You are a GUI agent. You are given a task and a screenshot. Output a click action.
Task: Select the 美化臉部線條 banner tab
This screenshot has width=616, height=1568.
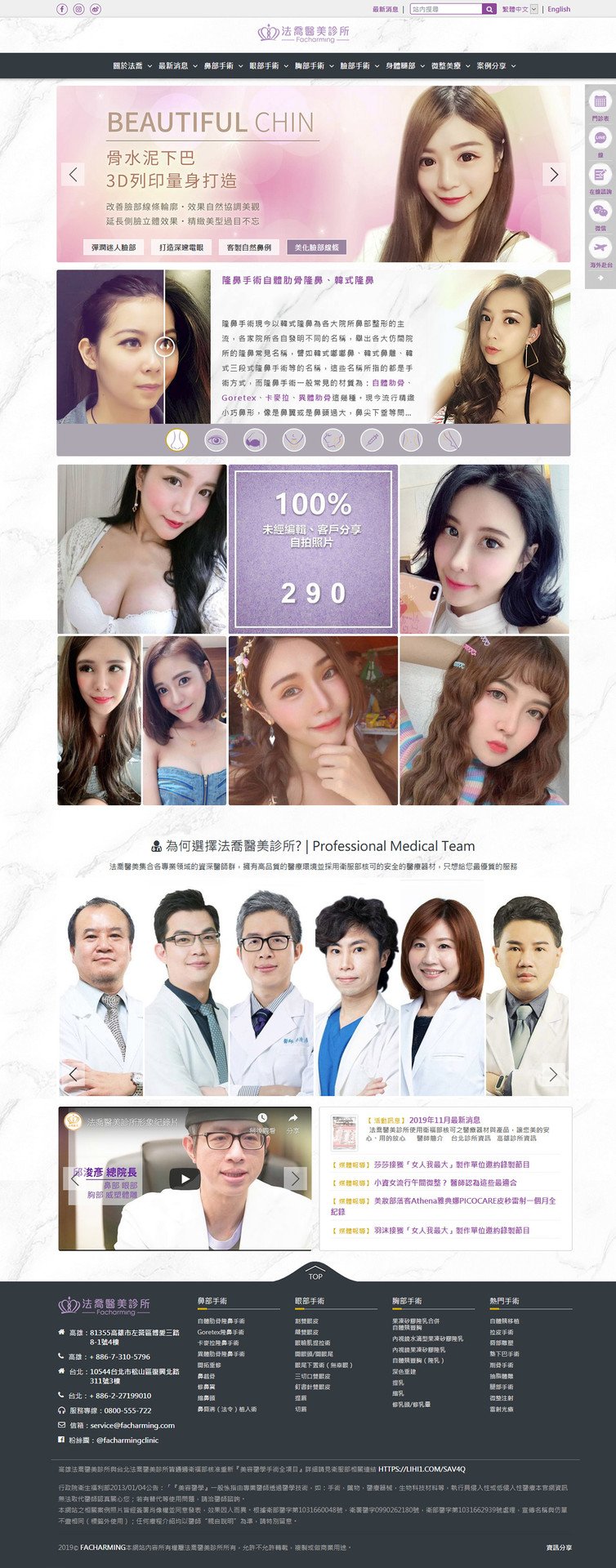(317, 247)
